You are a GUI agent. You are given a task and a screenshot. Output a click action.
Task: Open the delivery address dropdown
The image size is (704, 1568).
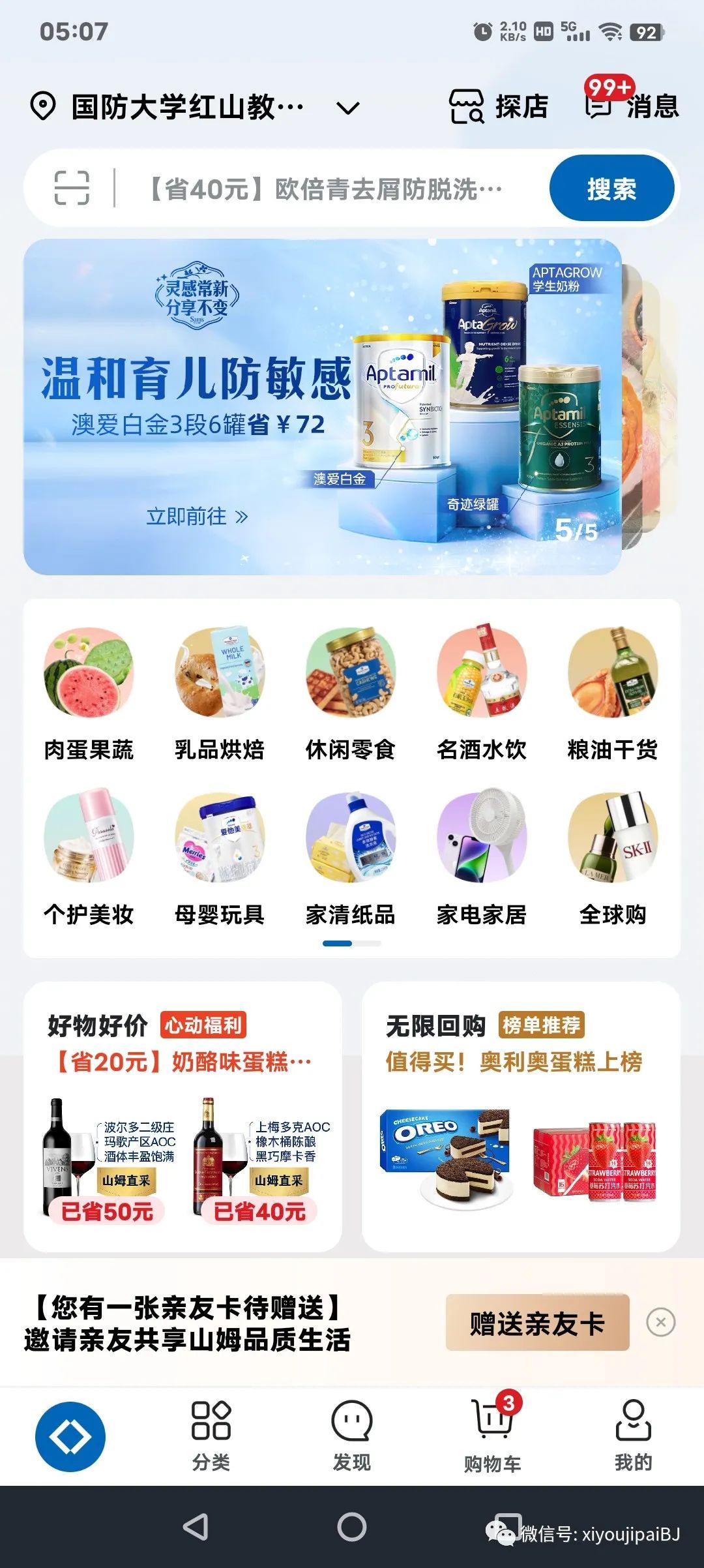click(195, 107)
